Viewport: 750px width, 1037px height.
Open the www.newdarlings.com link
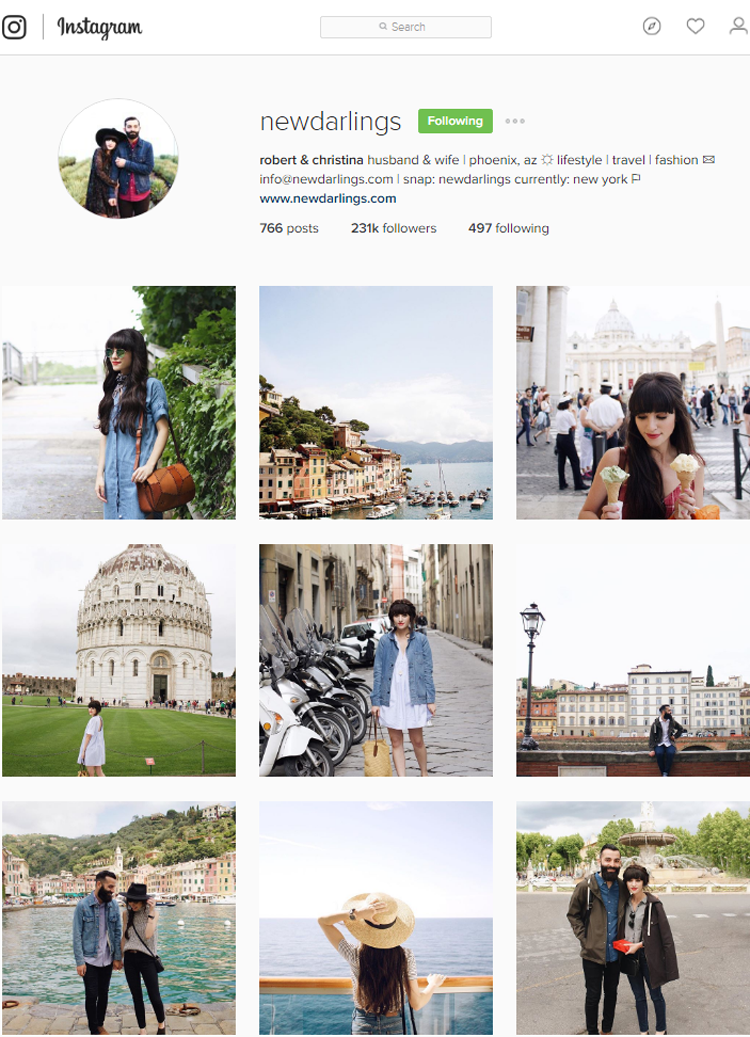(328, 199)
